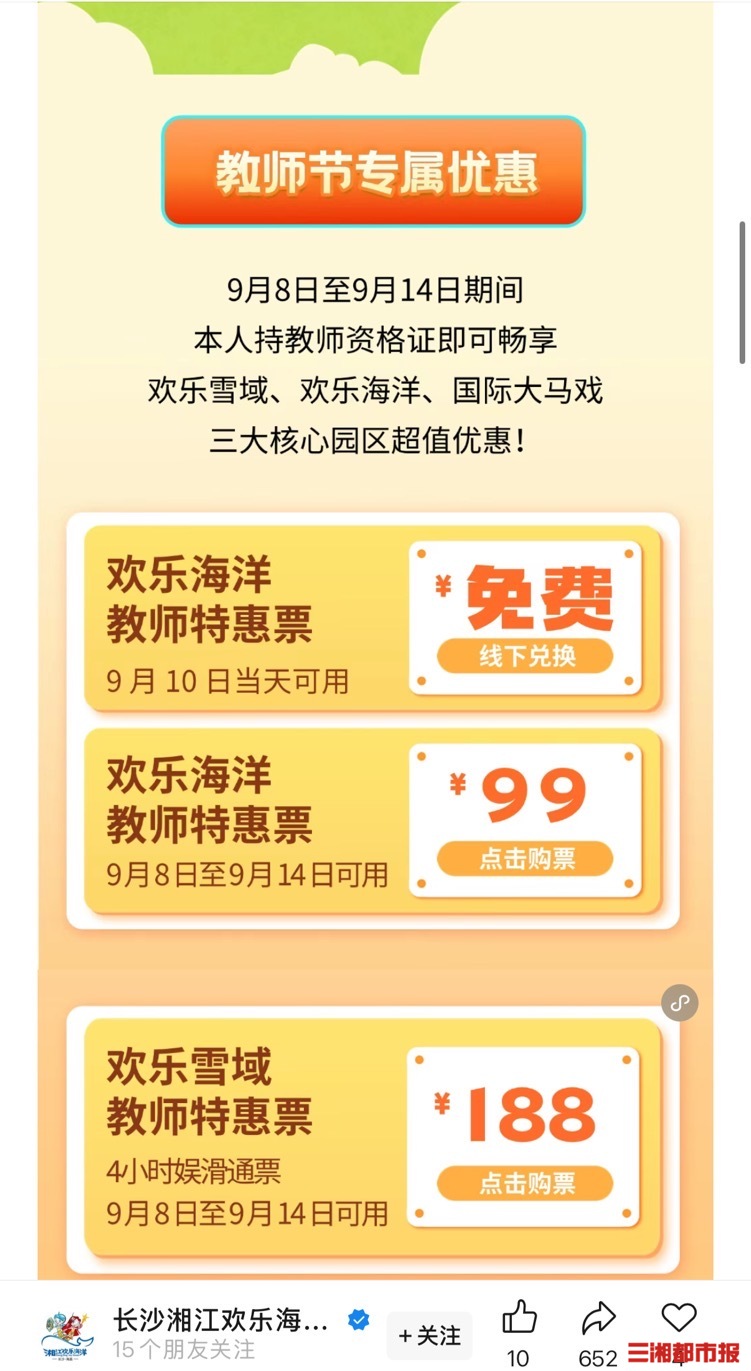751x1371 pixels.
Task: Share this article with the arrow icon
Action: (598, 1319)
